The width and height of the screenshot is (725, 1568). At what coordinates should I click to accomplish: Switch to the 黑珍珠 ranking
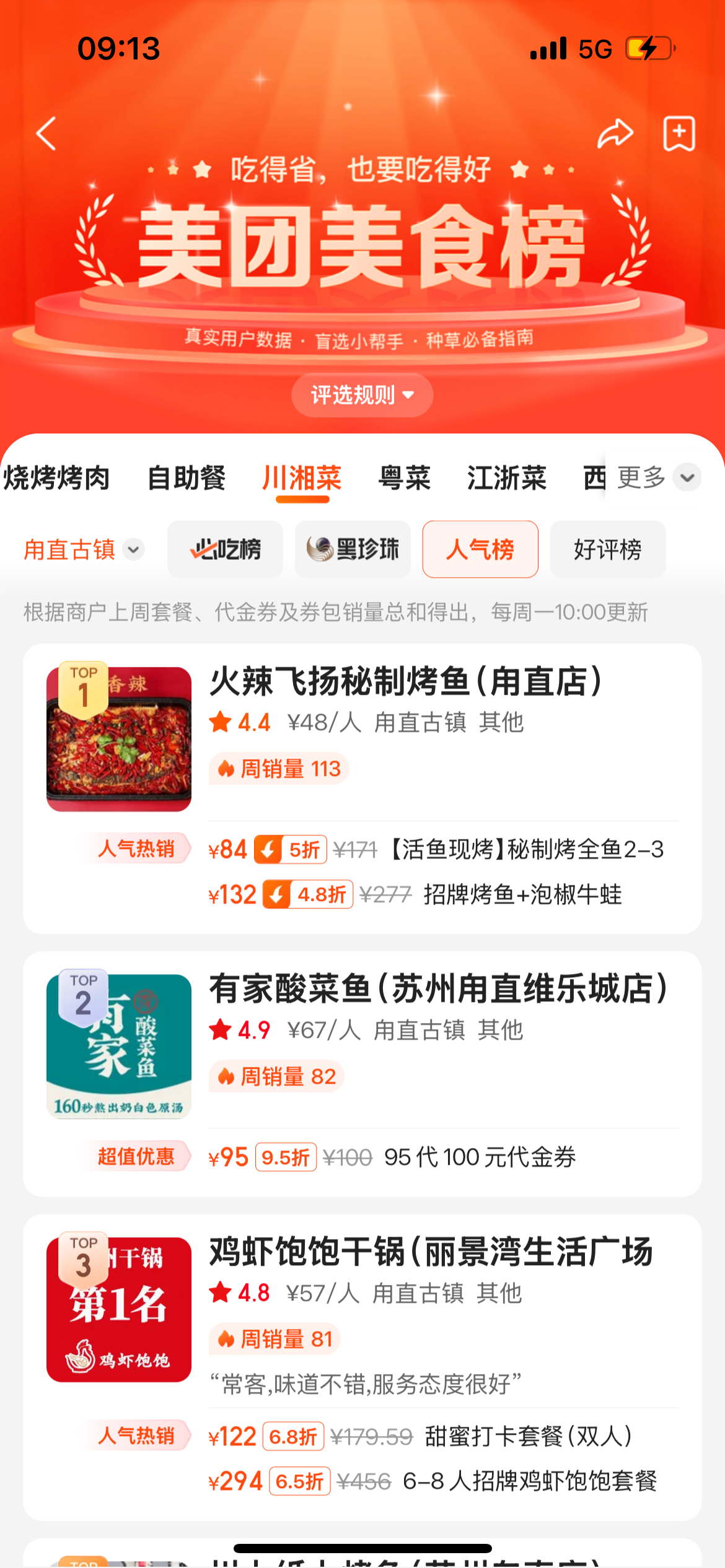click(x=353, y=549)
